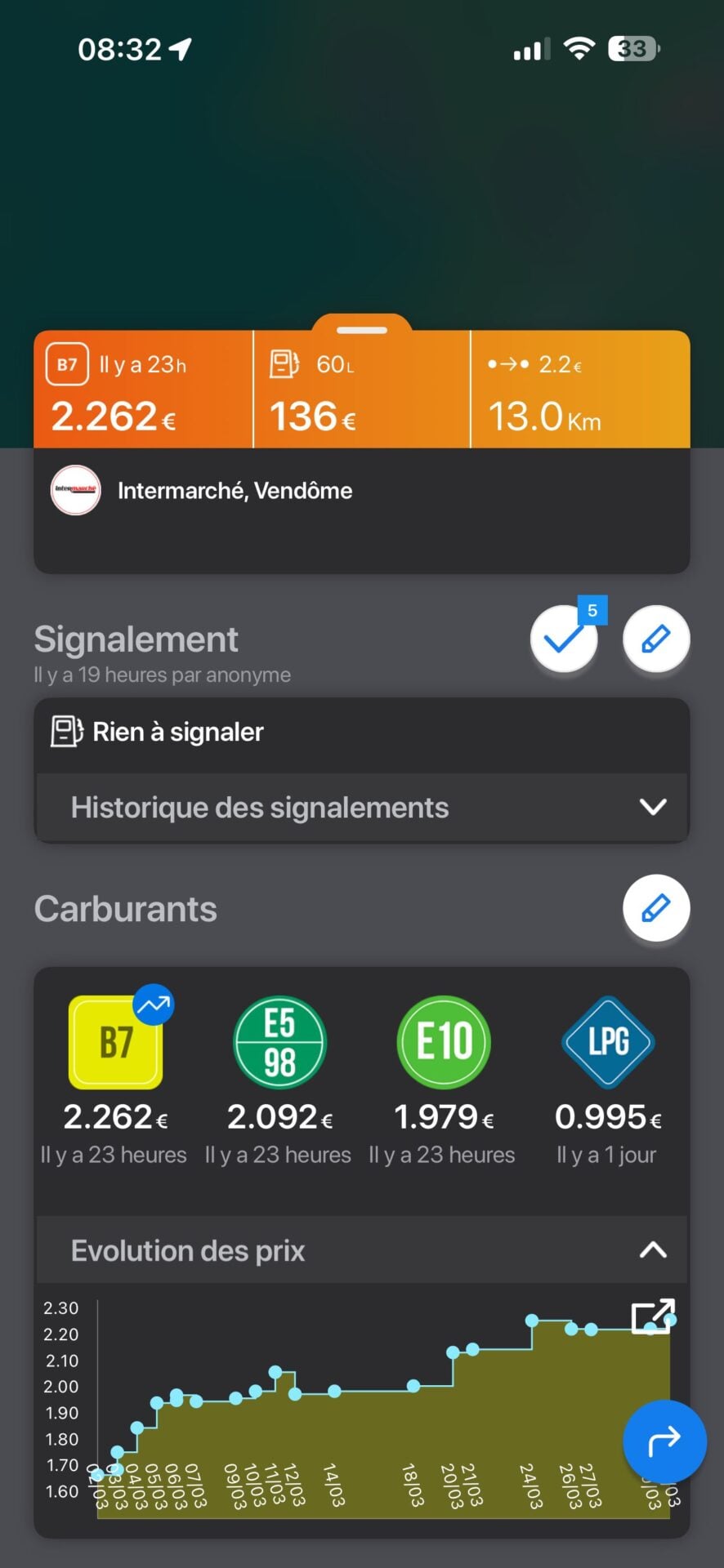Select the B7 diesel fuel
The height and width of the screenshot is (1568, 724).
coord(115,1043)
